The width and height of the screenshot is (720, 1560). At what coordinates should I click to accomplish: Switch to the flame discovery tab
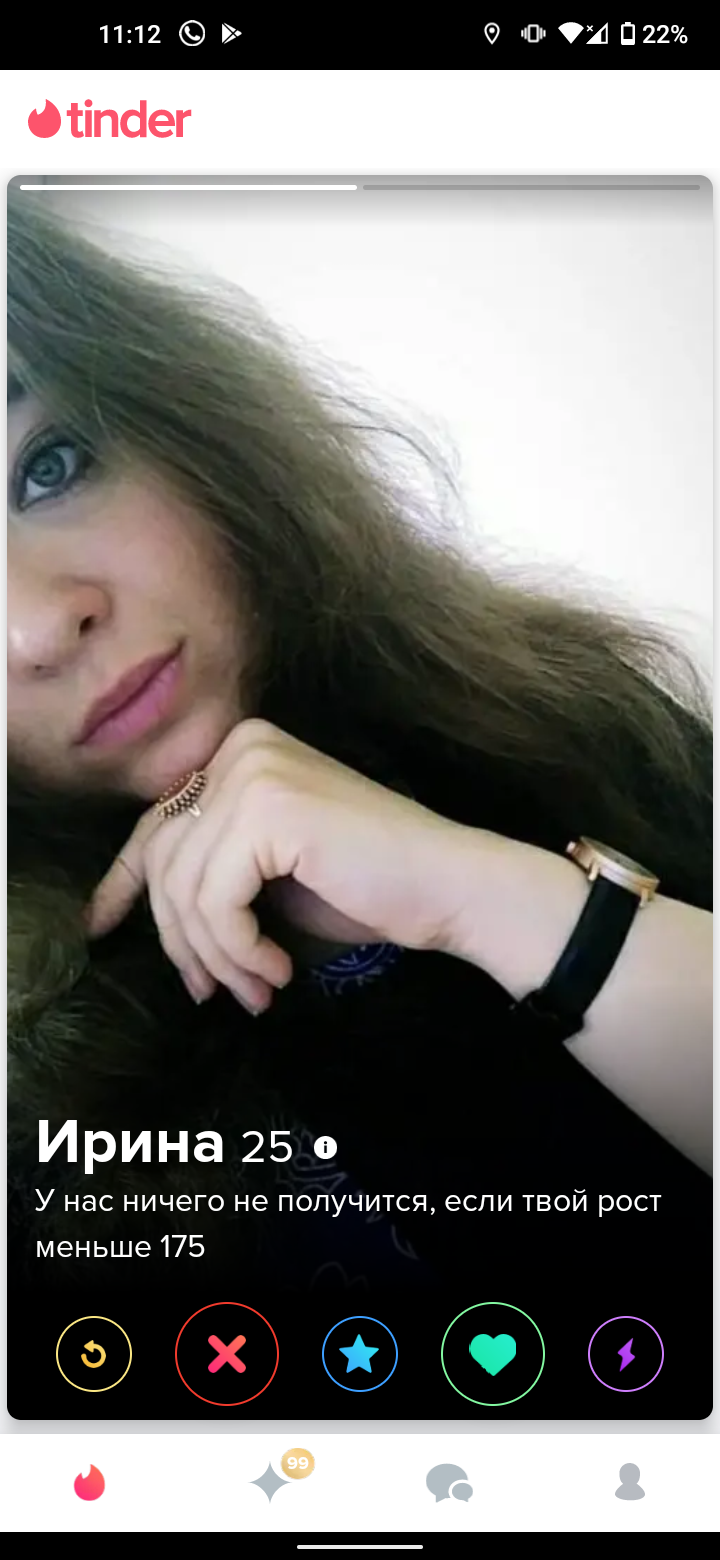coord(90,1482)
